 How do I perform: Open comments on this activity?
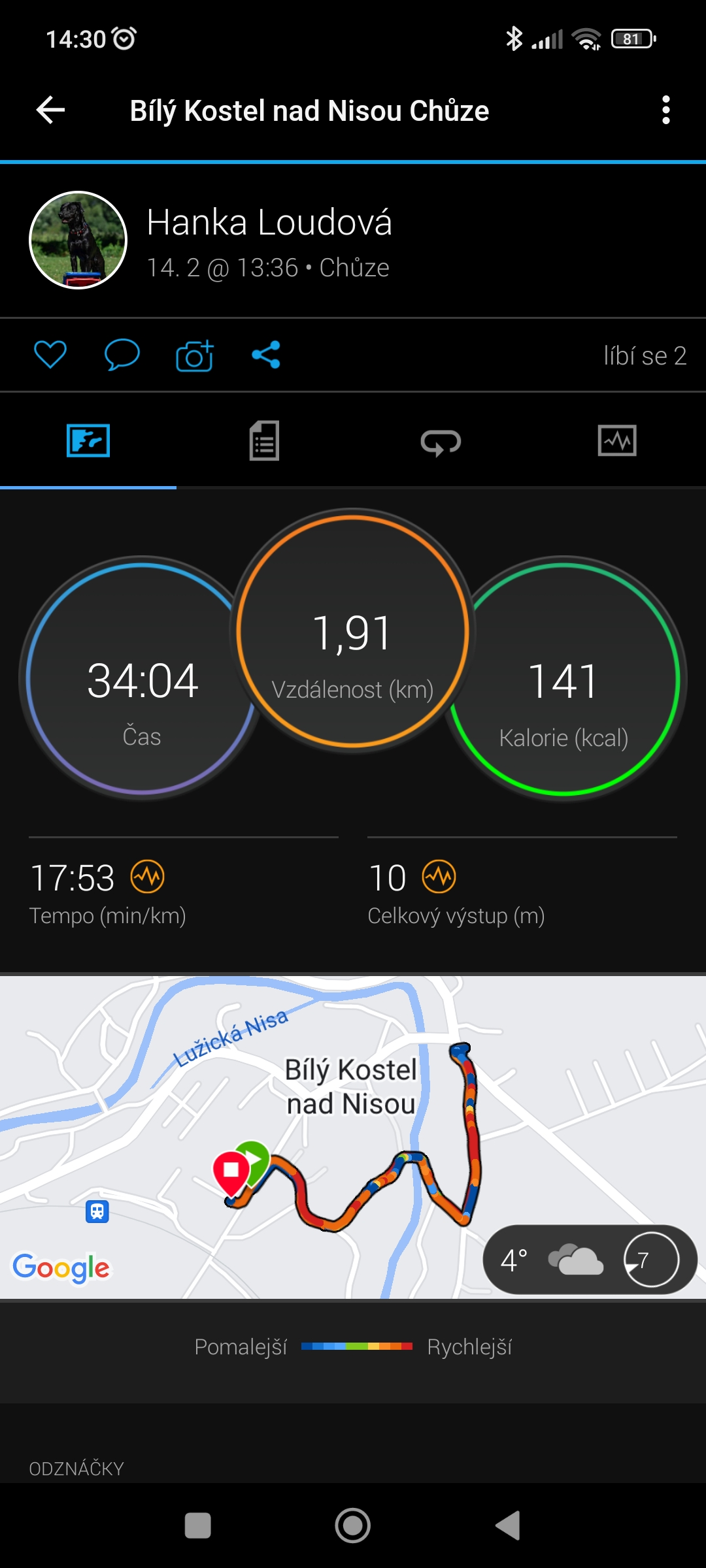122,355
